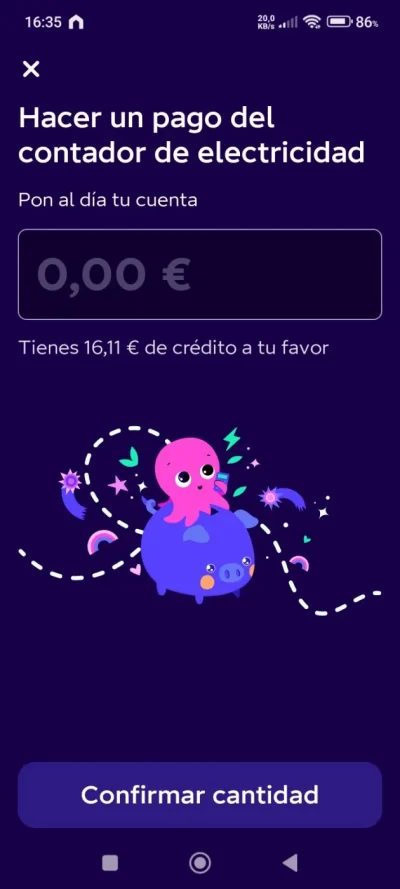Tap the payment amount field
Screen dimensions: 400x889
click(x=200, y=274)
